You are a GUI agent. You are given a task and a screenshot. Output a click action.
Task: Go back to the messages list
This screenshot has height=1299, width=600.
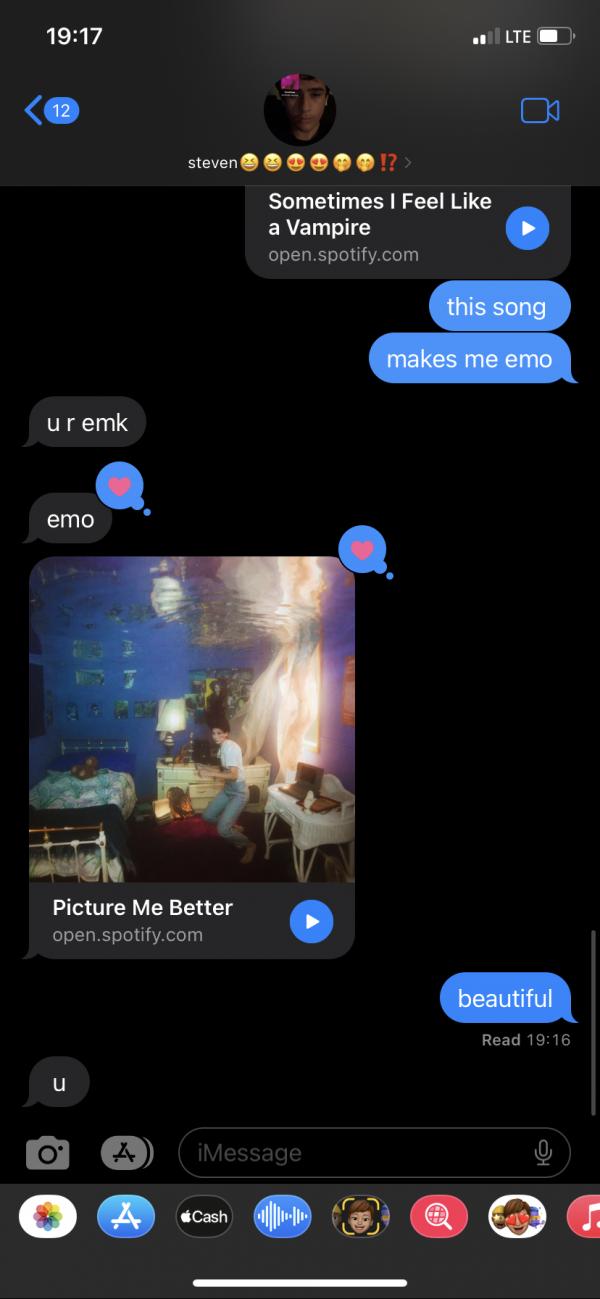50,110
